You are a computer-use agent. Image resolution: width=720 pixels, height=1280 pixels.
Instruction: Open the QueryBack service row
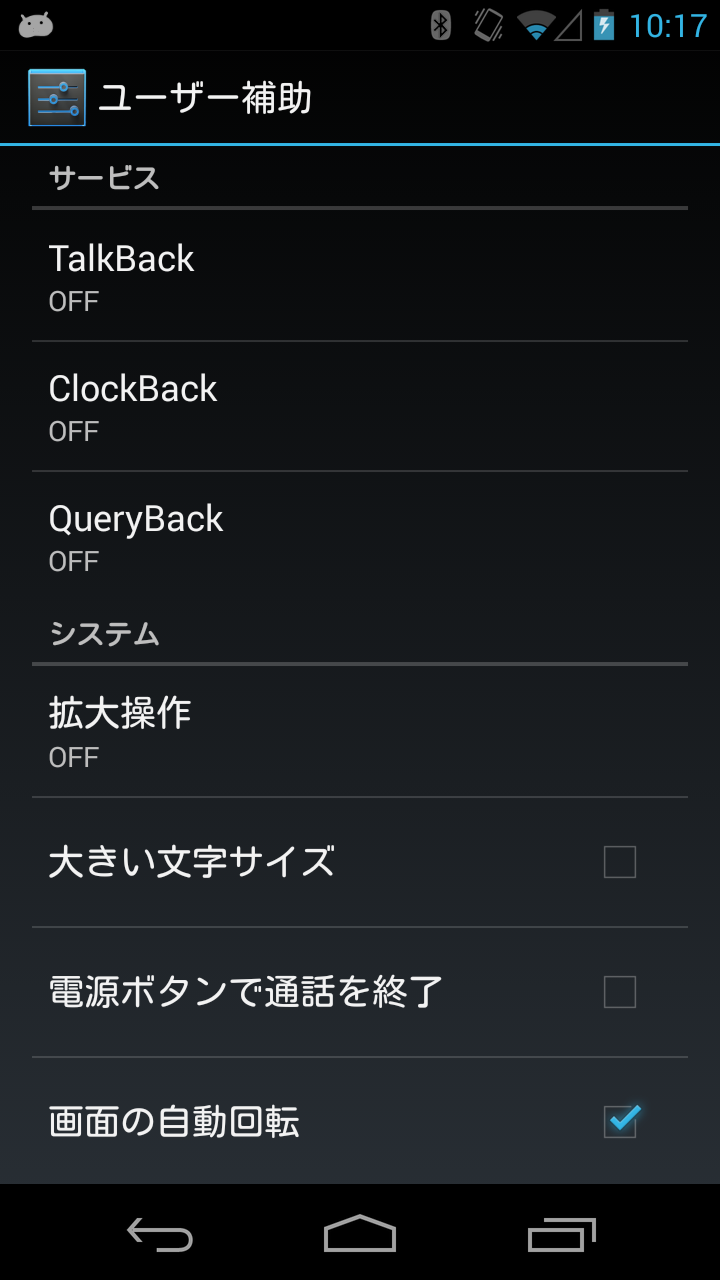[x=360, y=536]
